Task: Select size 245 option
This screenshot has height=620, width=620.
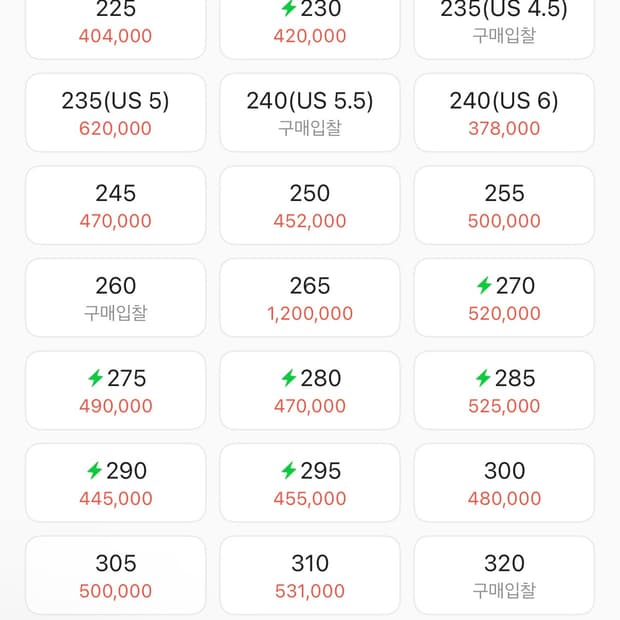Action: (x=115, y=205)
